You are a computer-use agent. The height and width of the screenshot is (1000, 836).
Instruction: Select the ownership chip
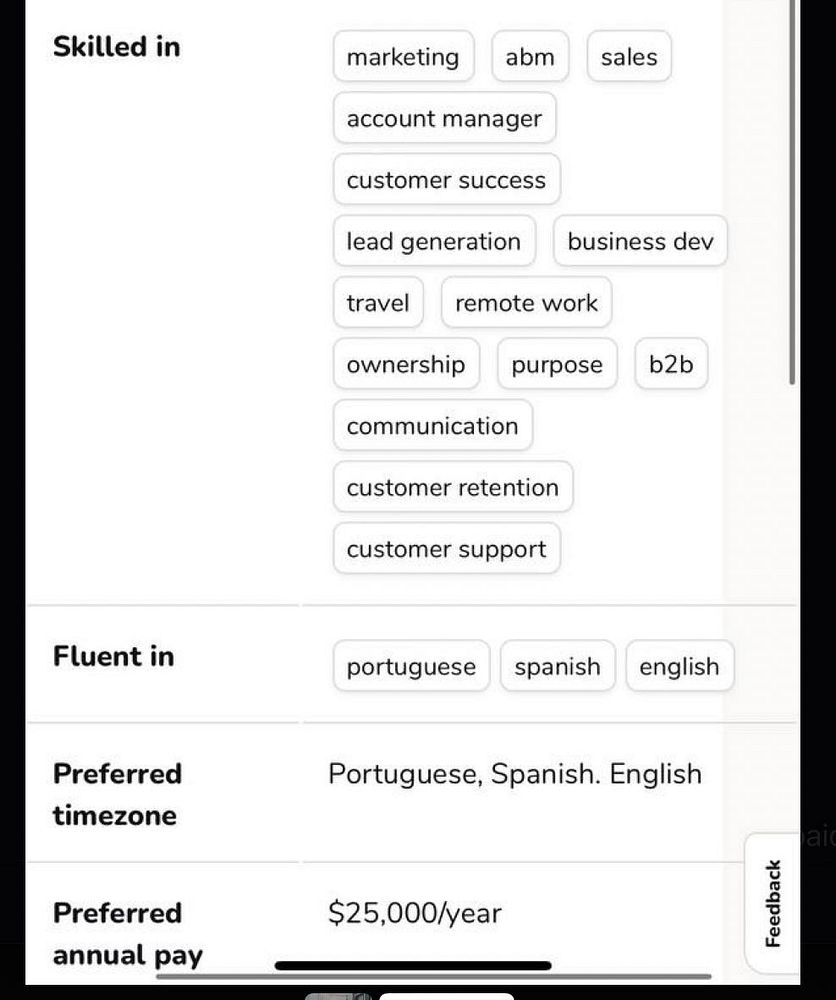406,365
